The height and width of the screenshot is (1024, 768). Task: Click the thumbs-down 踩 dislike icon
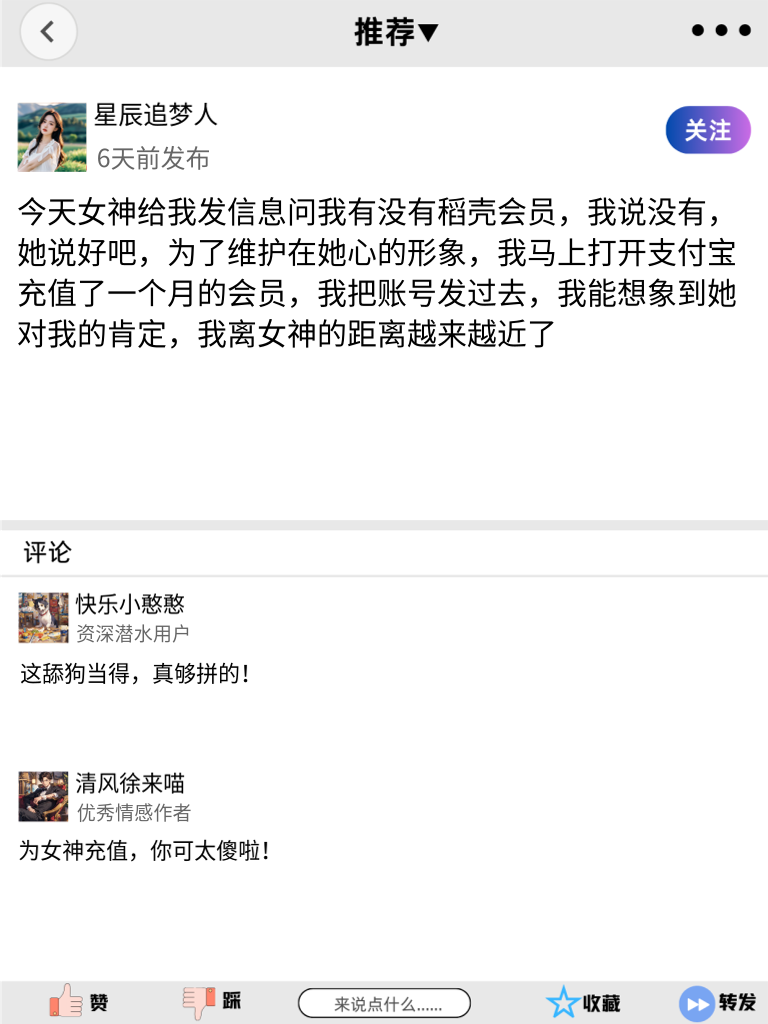point(198,1001)
